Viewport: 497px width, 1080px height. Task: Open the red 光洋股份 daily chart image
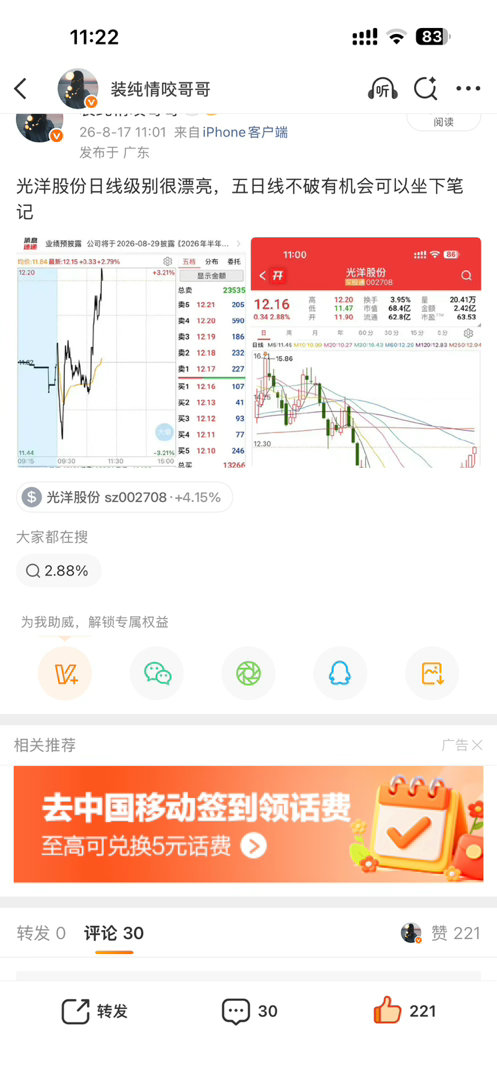click(x=366, y=352)
